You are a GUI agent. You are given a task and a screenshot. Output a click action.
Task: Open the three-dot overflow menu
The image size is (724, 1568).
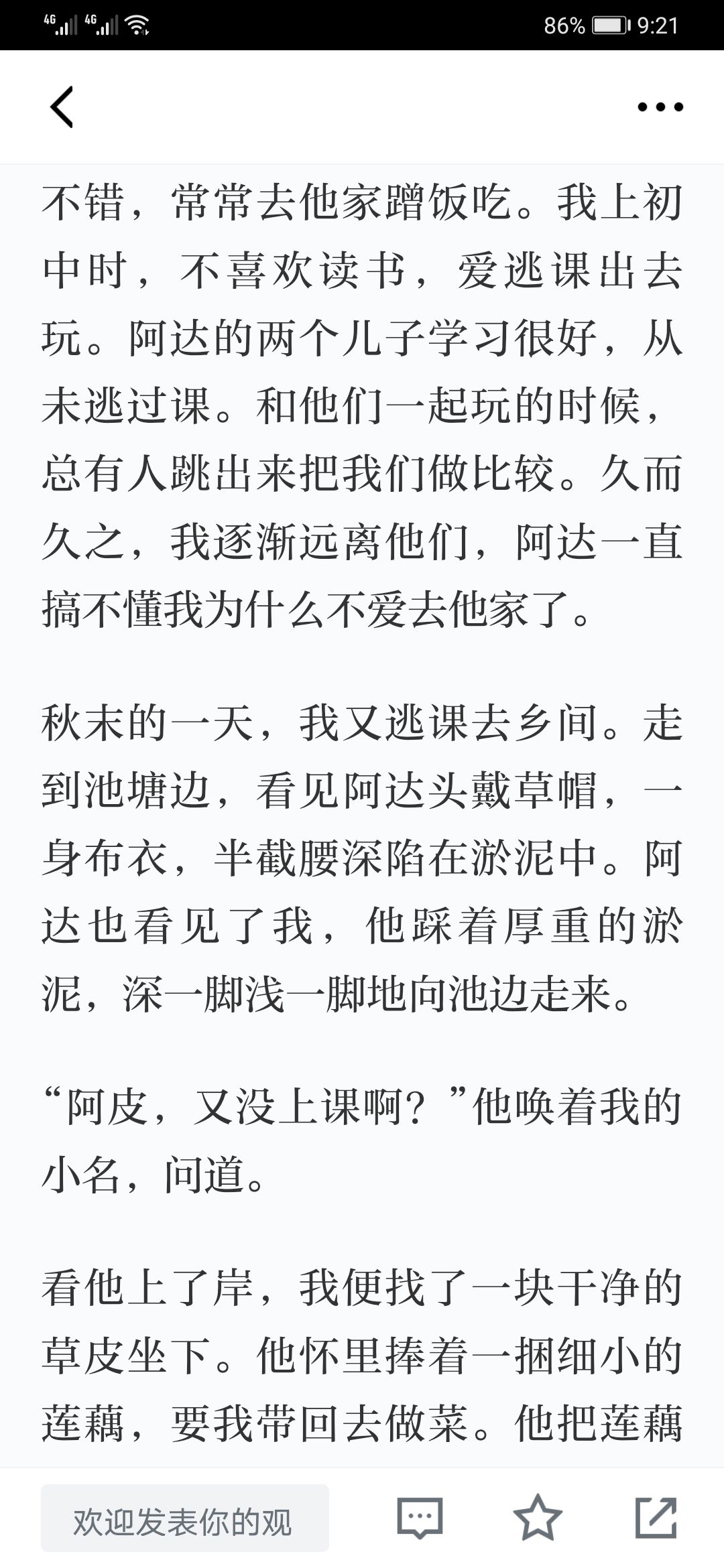(x=660, y=107)
